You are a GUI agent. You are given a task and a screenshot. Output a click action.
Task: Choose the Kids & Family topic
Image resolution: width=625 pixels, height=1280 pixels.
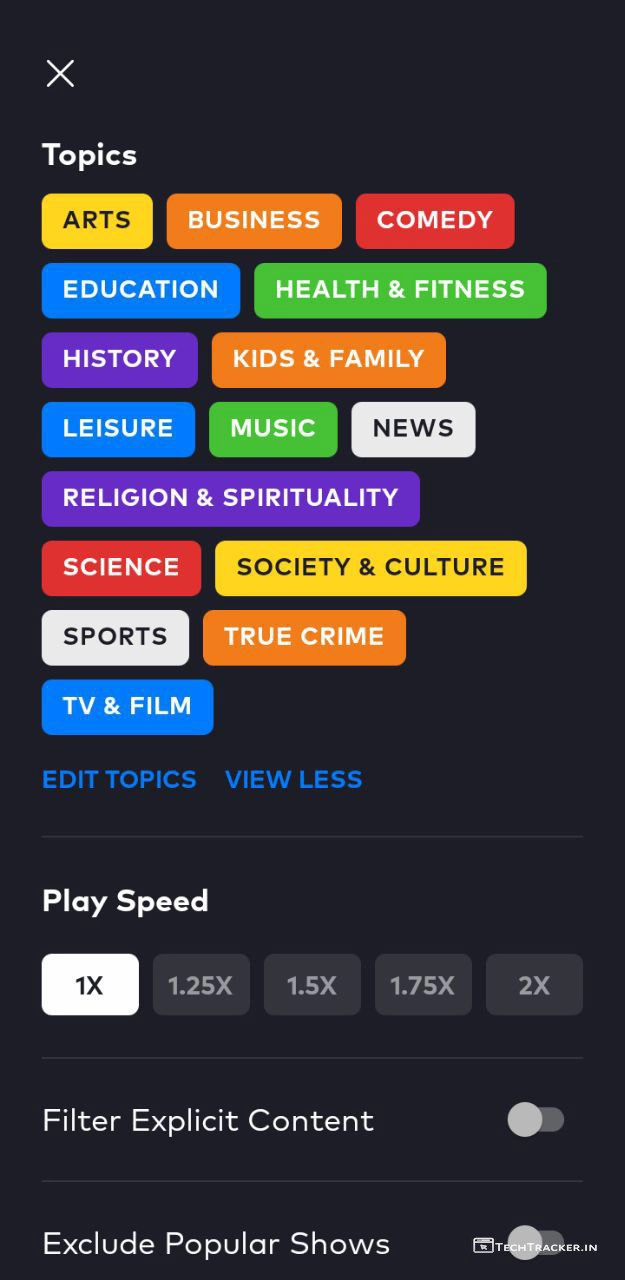329,359
